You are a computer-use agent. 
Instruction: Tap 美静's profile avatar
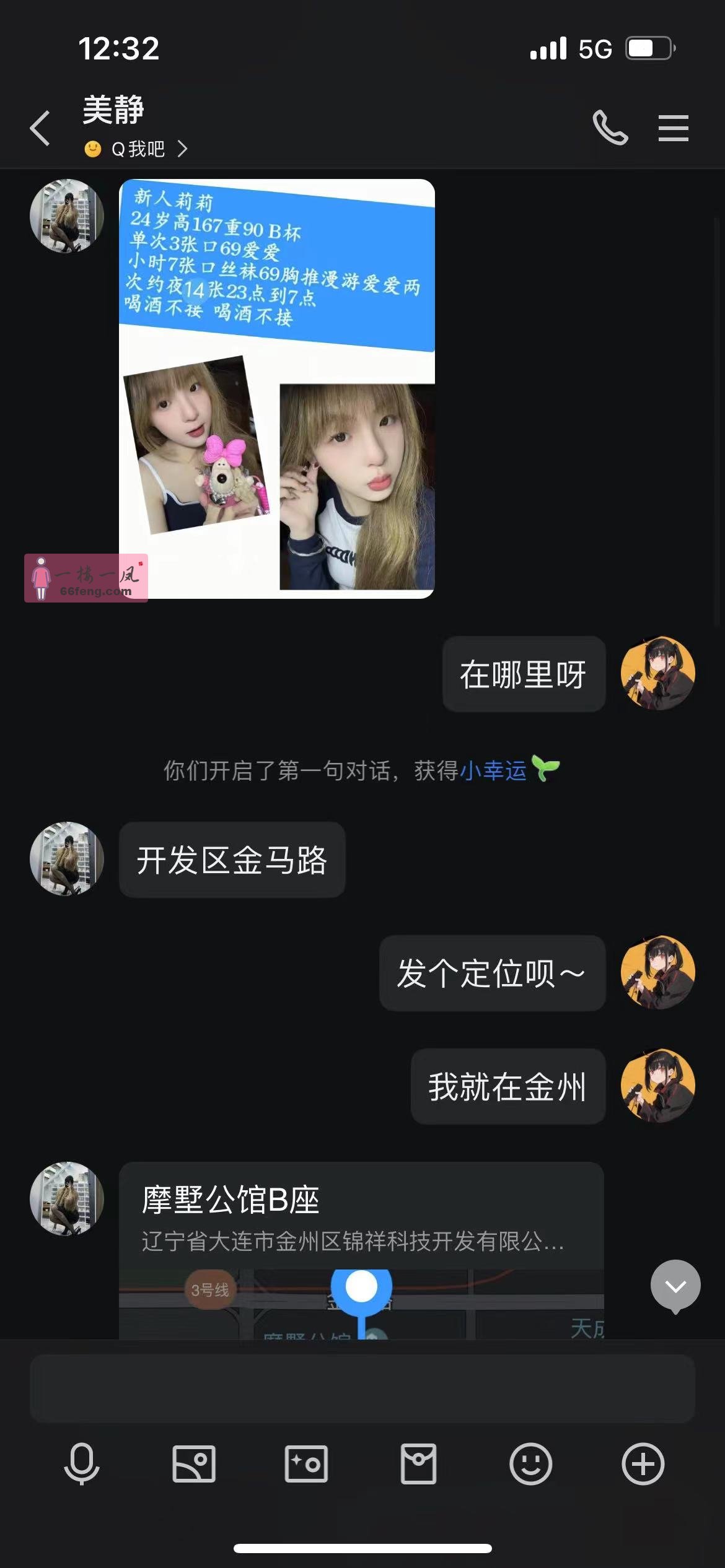66,217
